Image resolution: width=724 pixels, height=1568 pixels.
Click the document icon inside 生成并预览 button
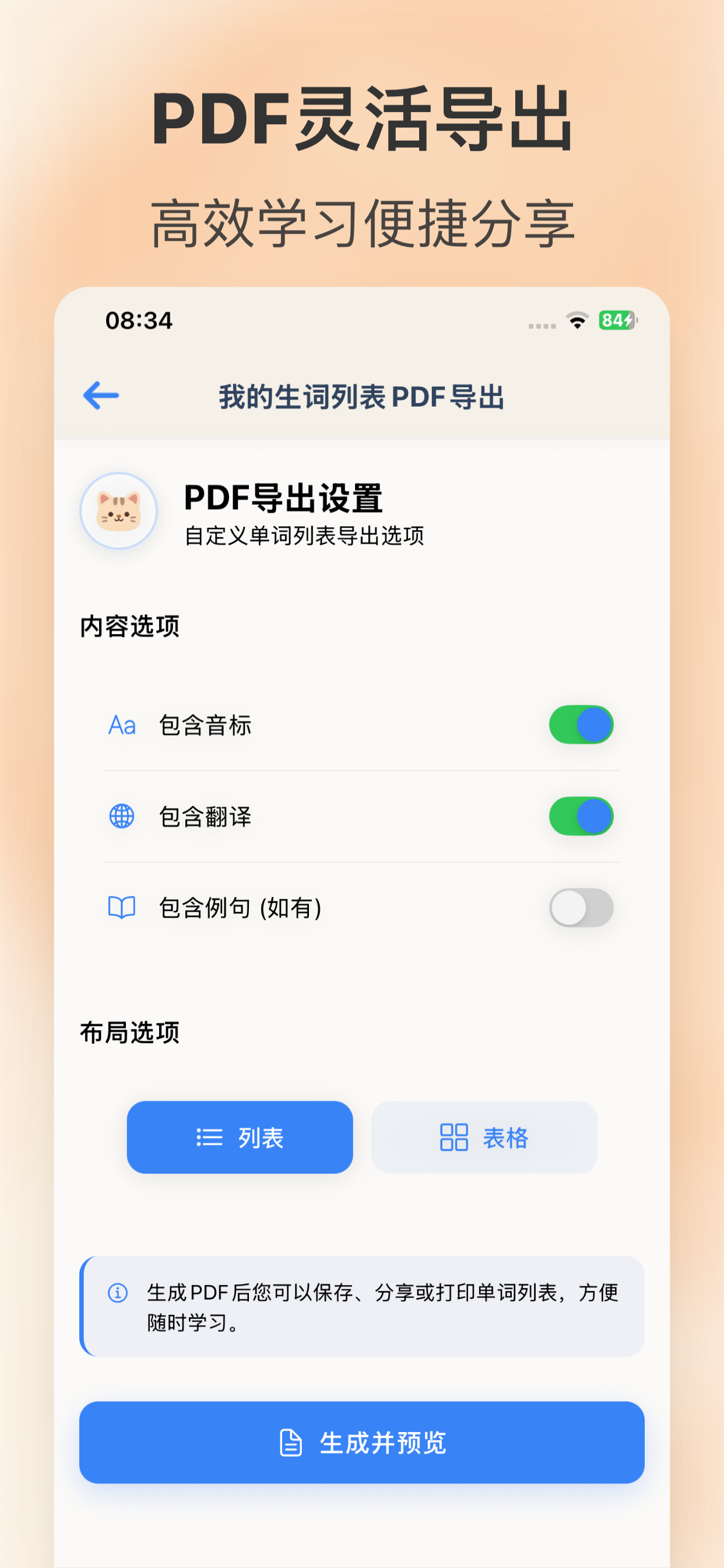click(x=291, y=1443)
